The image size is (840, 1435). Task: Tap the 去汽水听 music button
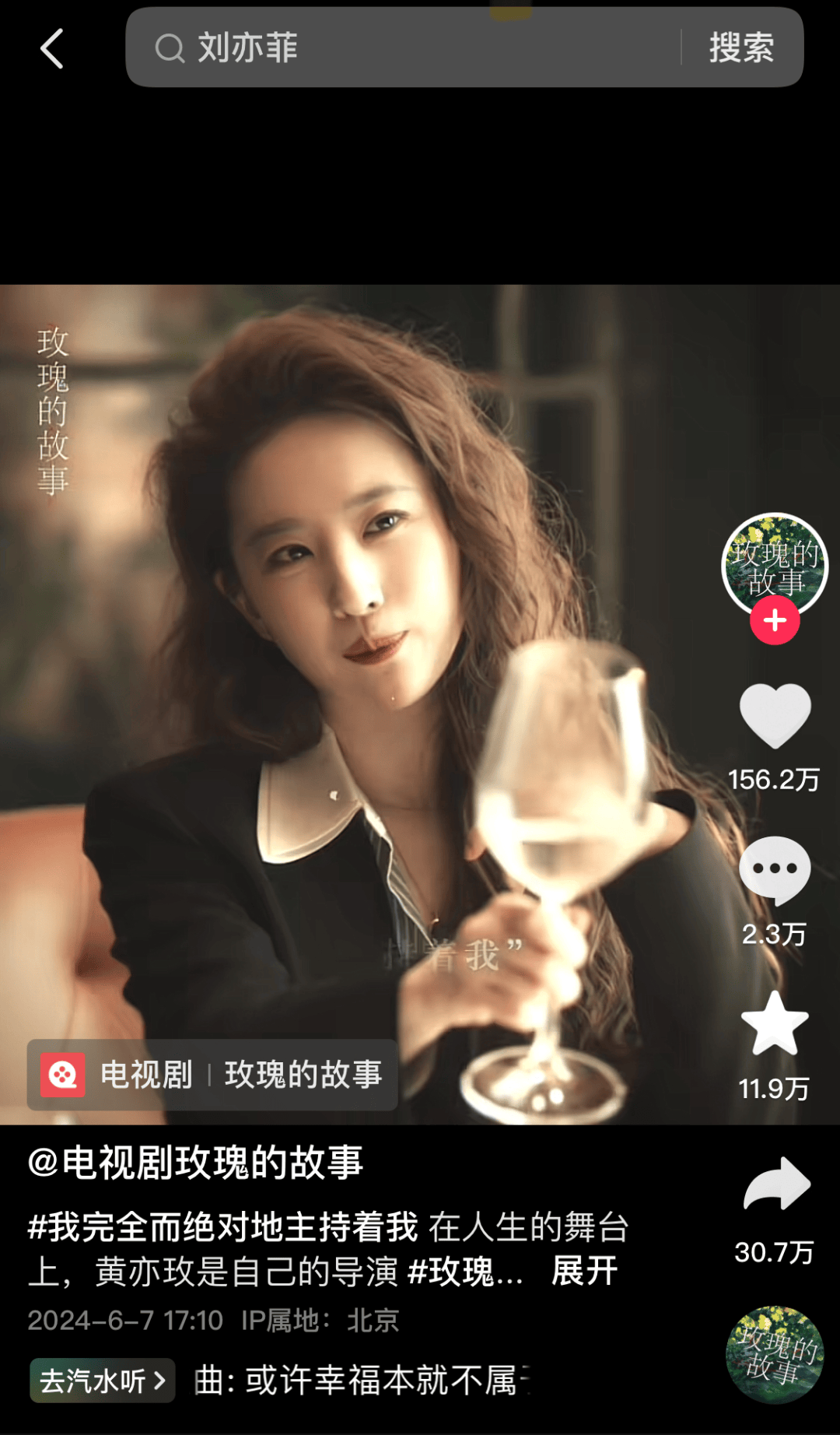102,1381
